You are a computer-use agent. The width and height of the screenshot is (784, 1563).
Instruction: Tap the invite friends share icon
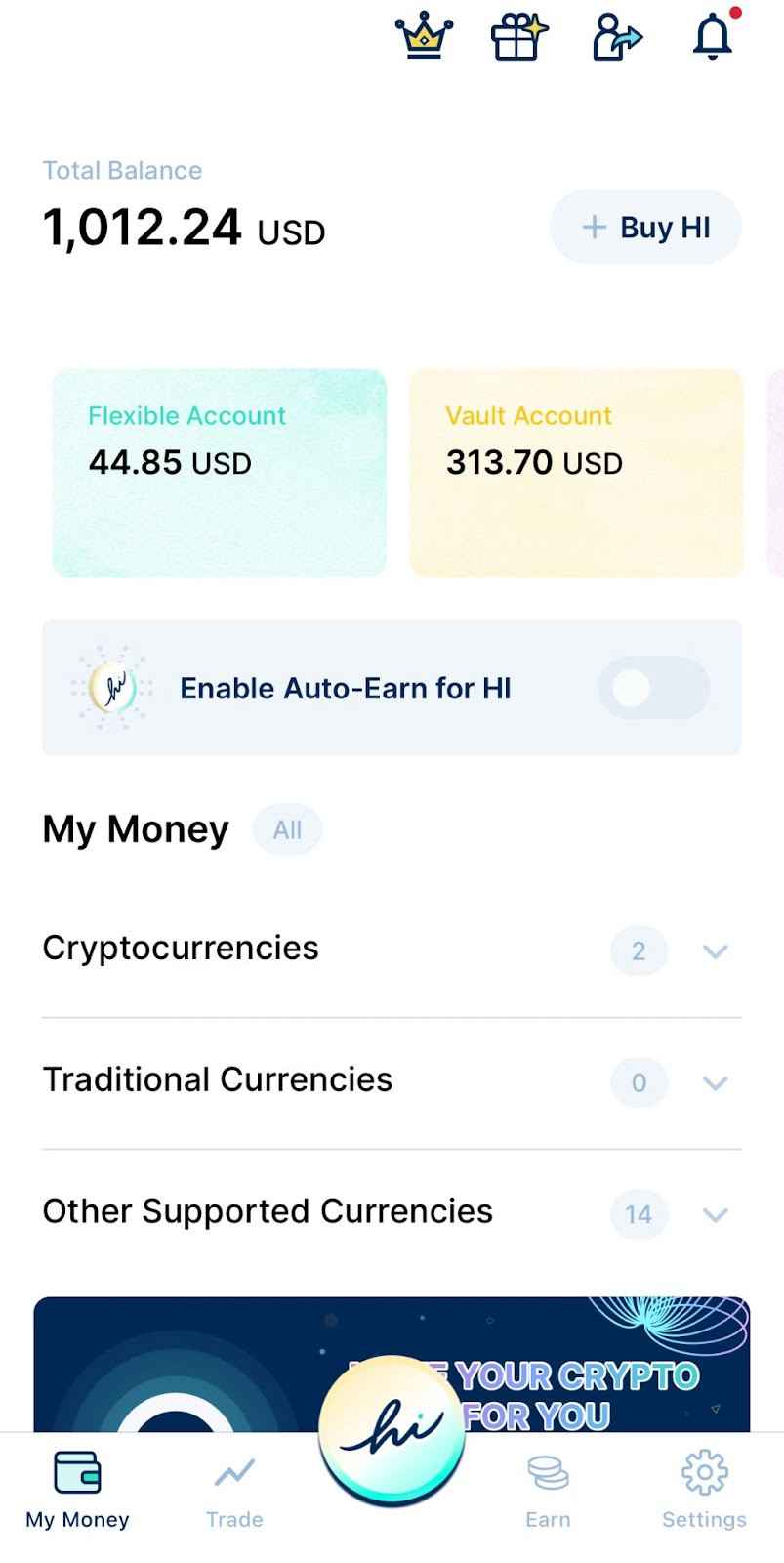[x=617, y=38]
